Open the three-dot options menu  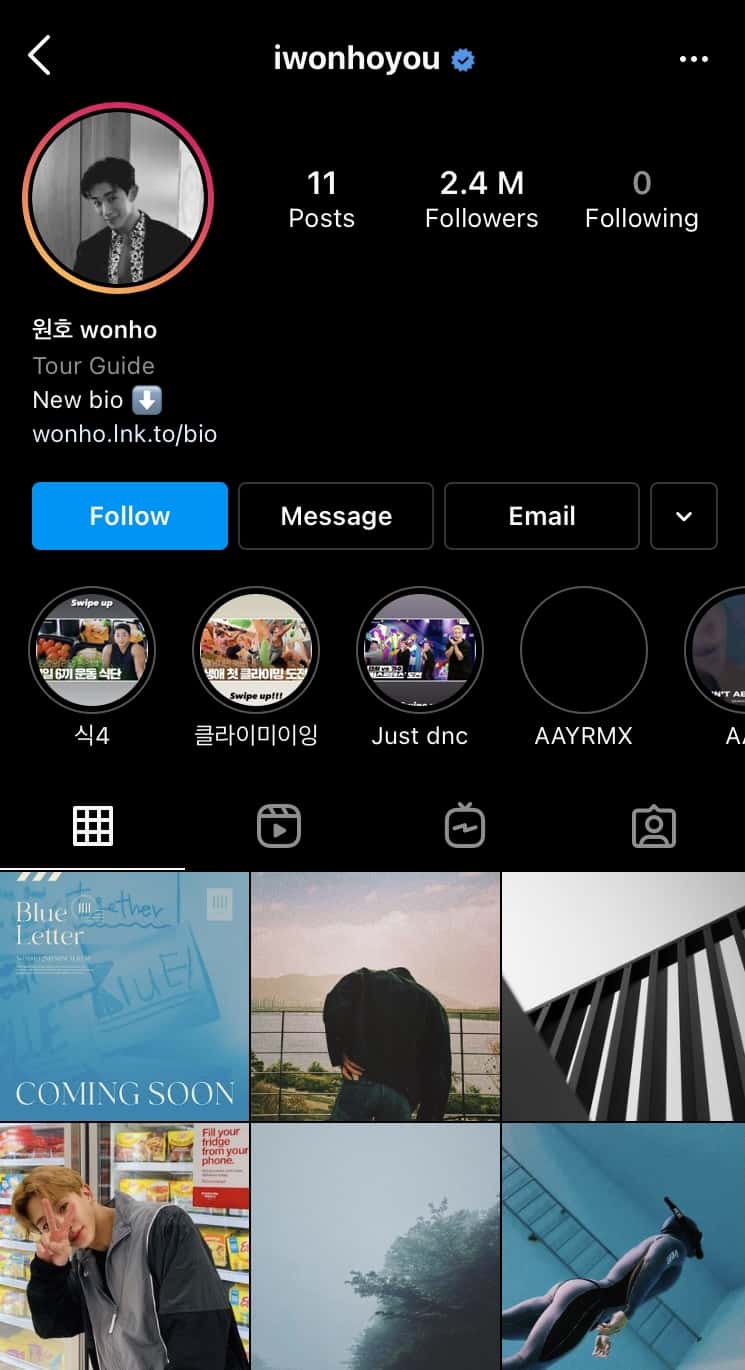point(693,59)
